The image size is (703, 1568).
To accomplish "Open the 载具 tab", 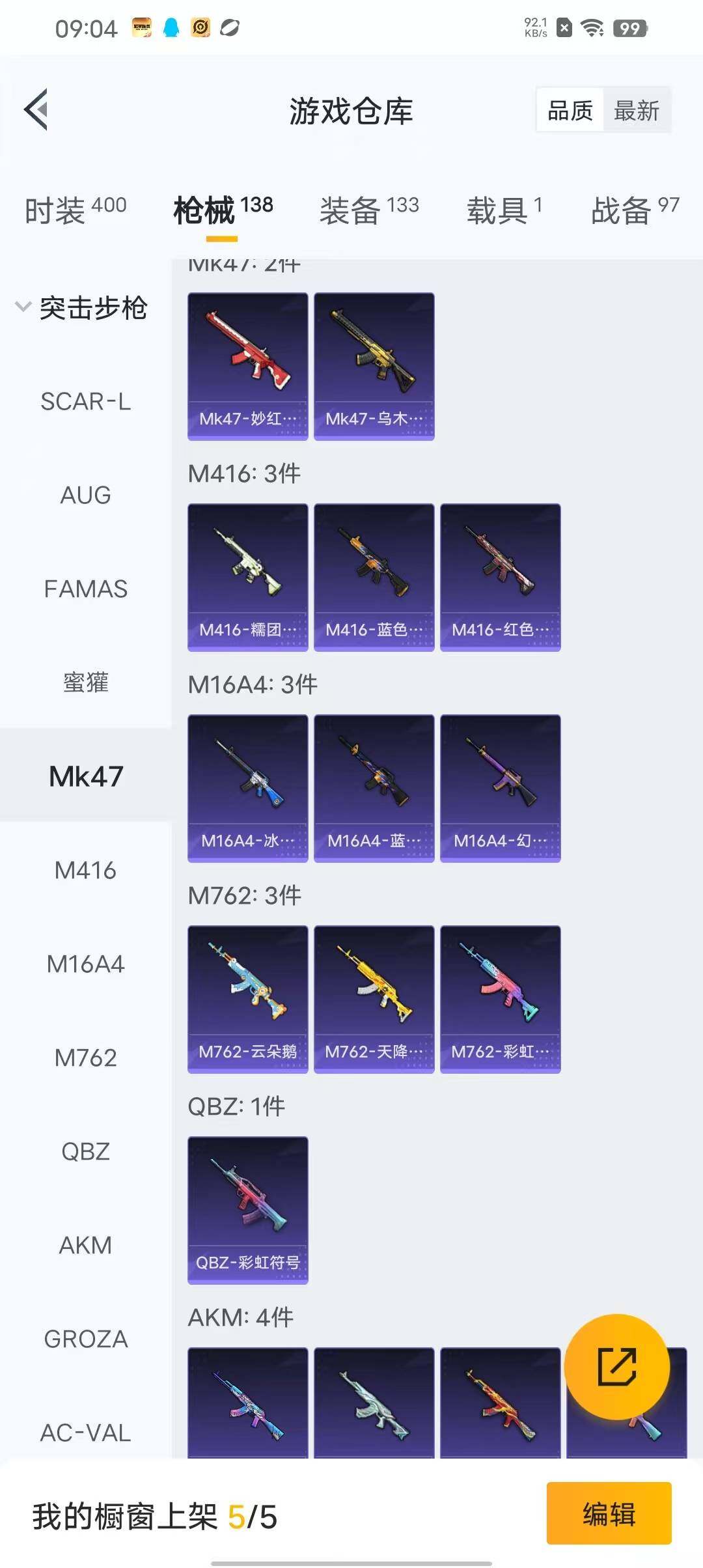I will pyautogui.click(x=504, y=210).
